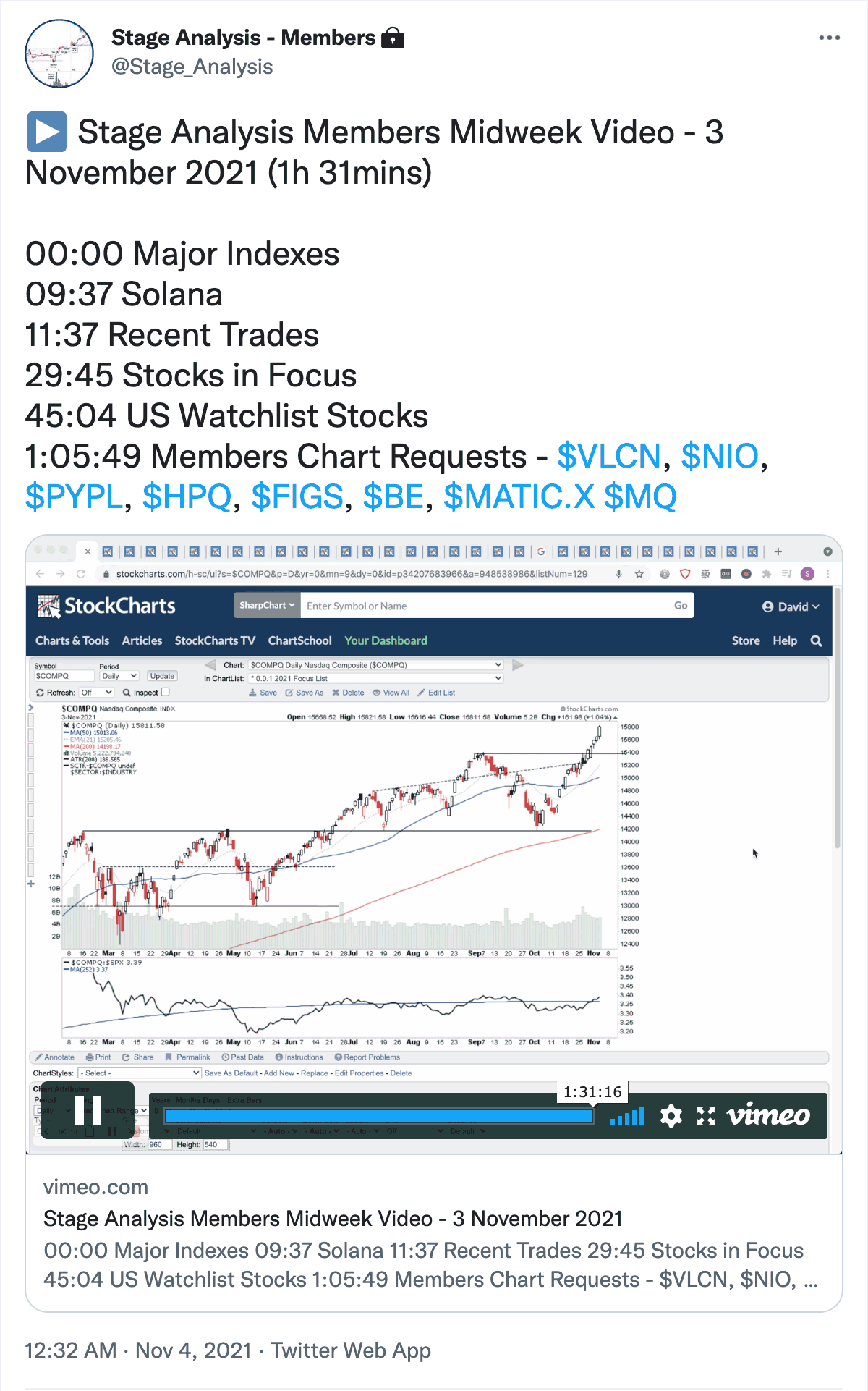Open video settings gear

[671, 1116]
